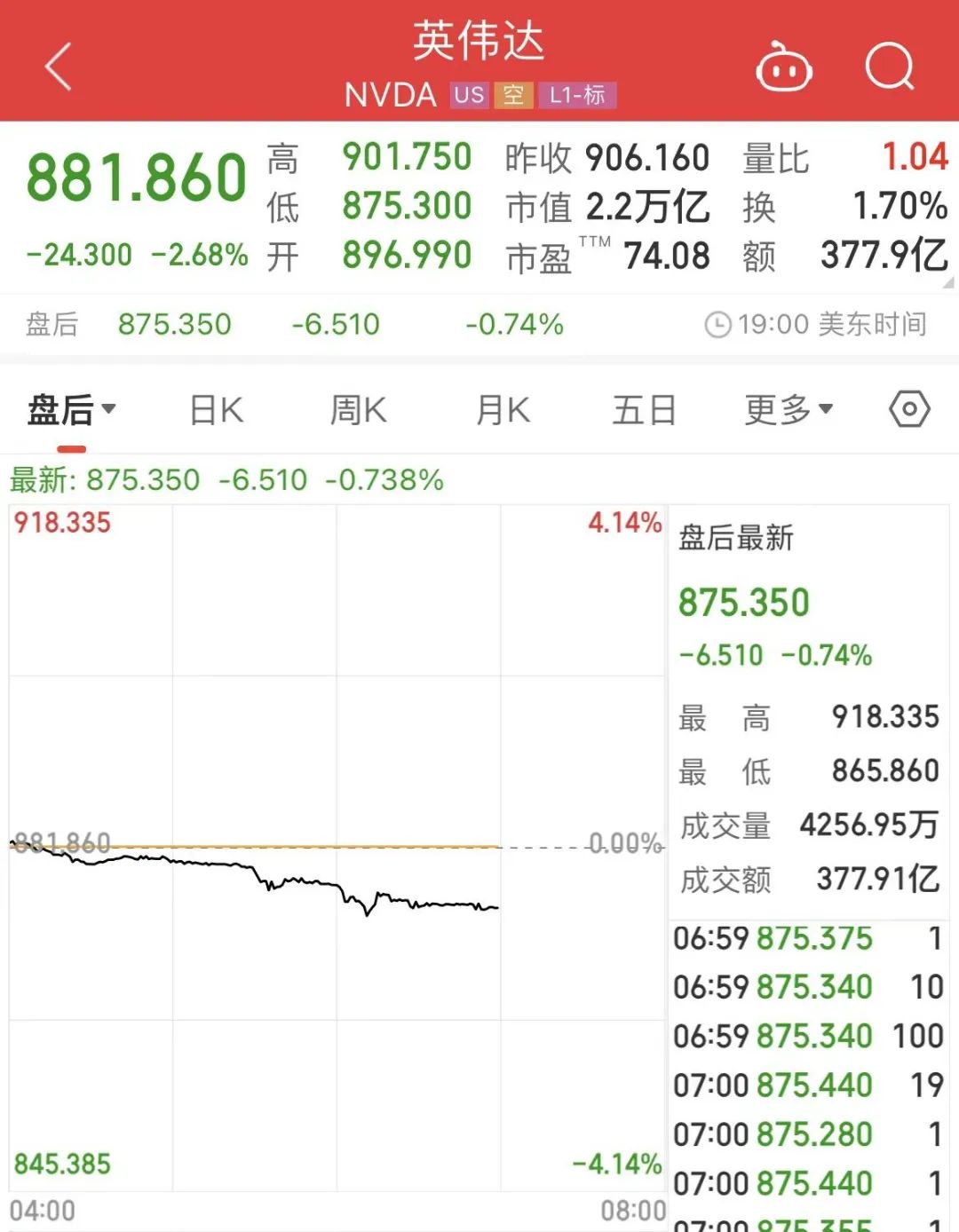959x1232 pixels.
Task: Switch to the 日K chart tab
Action: point(216,410)
